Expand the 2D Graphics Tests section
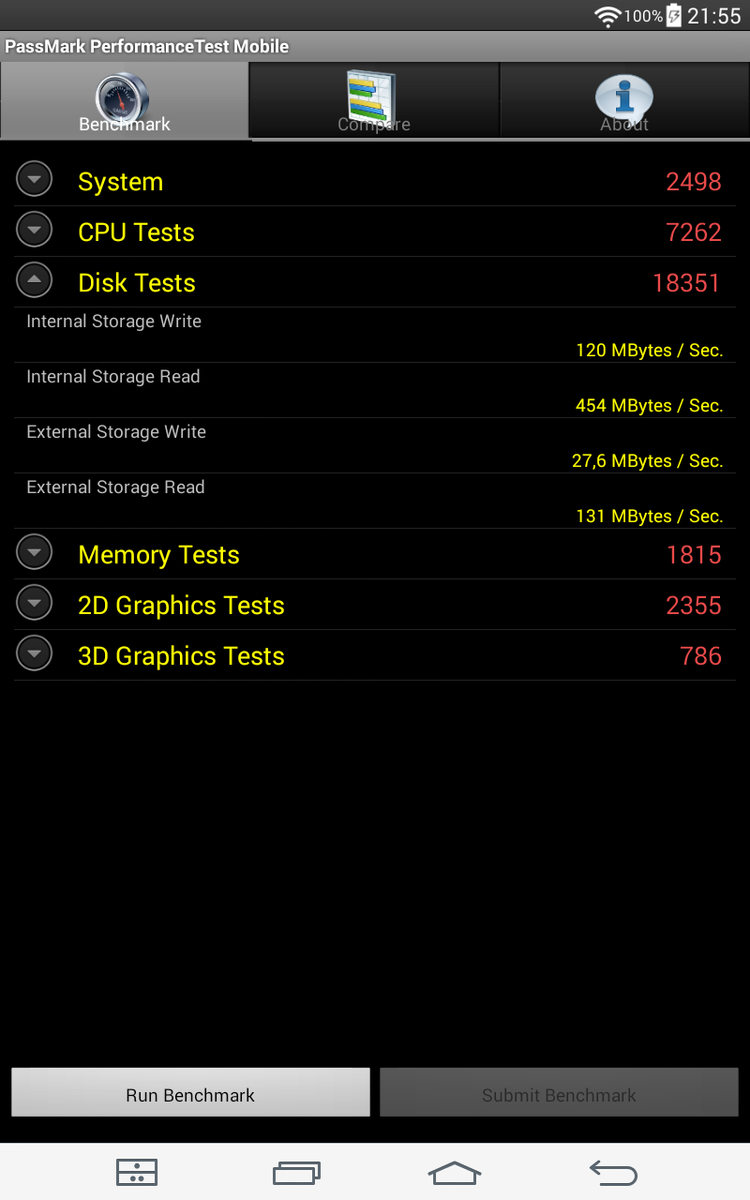750x1200 pixels. pos(34,604)
